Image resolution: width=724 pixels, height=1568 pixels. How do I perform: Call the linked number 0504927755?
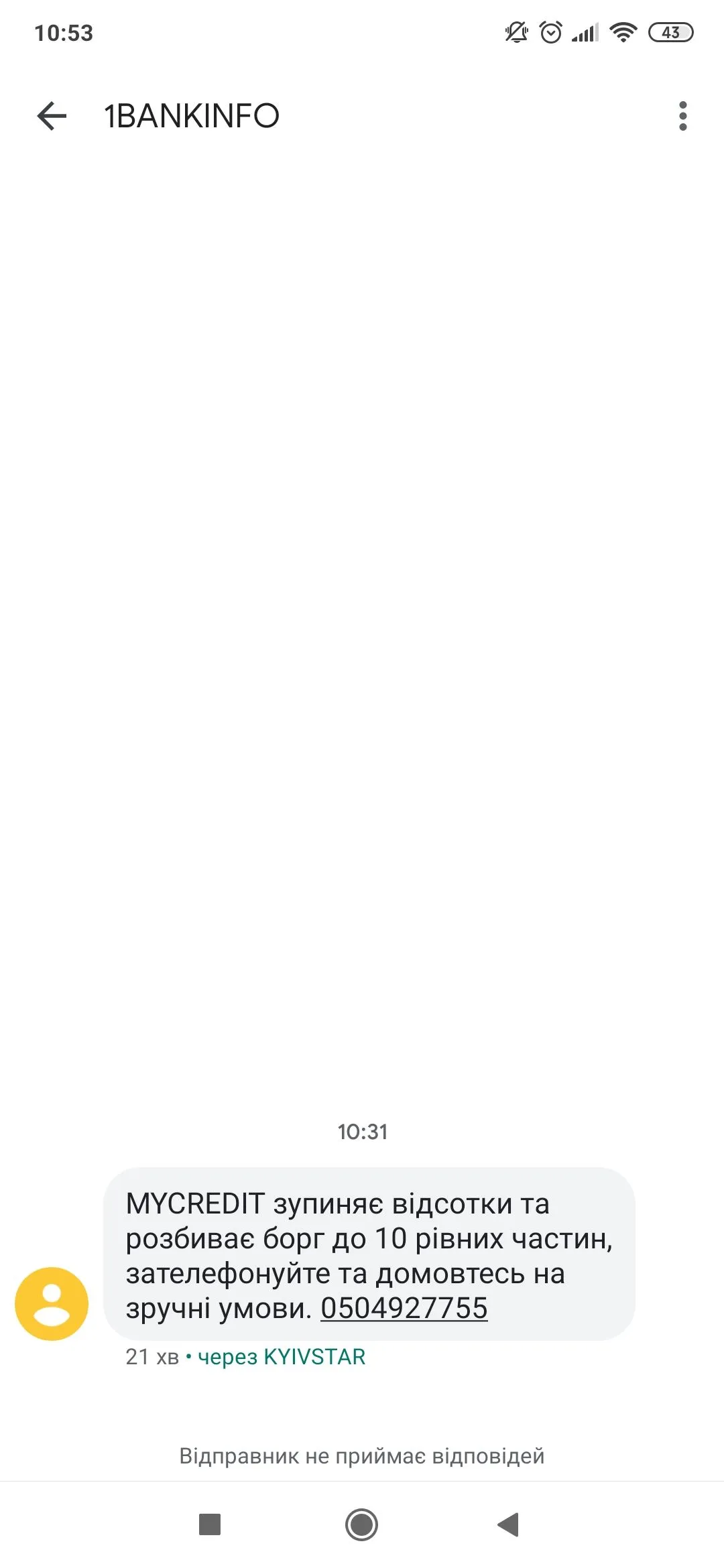tap(404, 1308)
